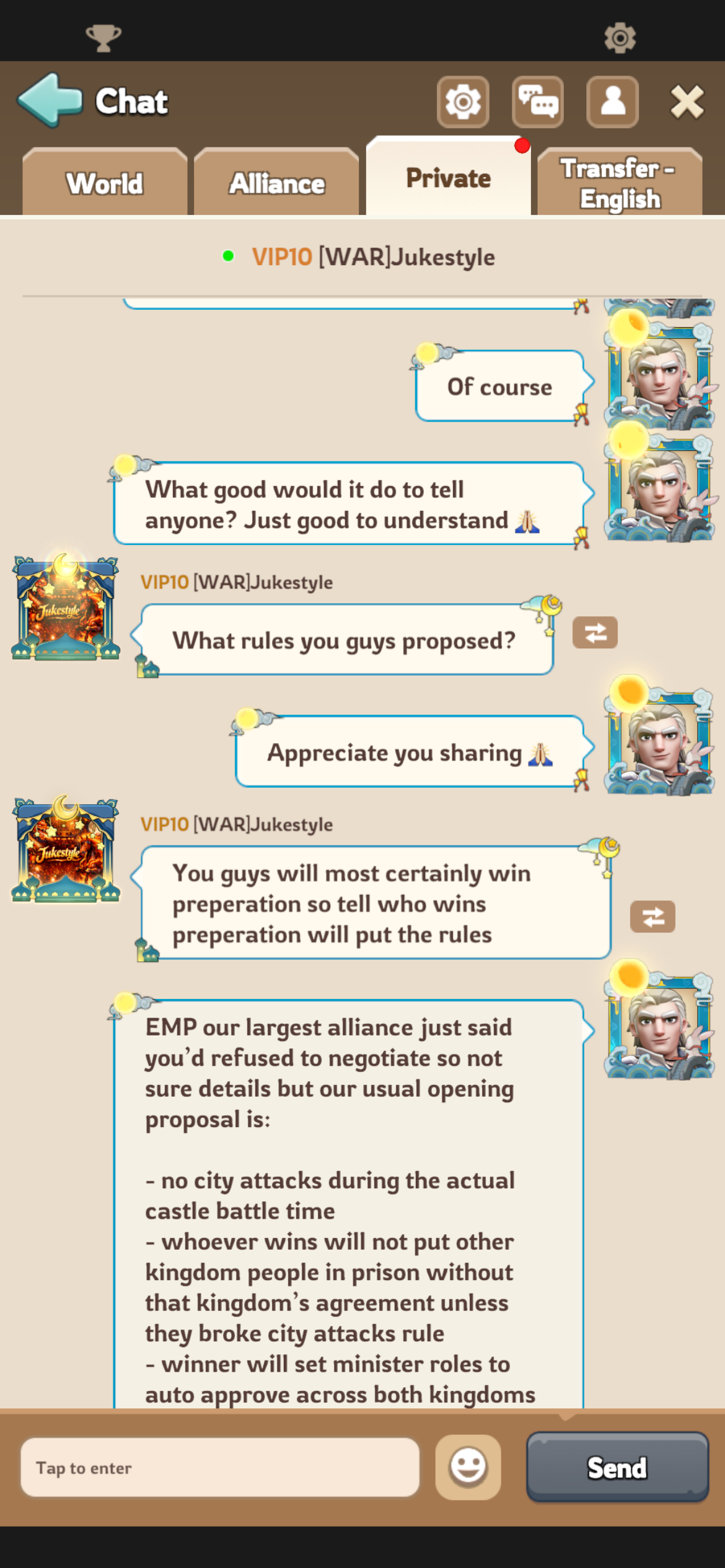This screenshot has height=1568, width=725.
Task: Close the chat window
Action: click(x=687, y=102)
